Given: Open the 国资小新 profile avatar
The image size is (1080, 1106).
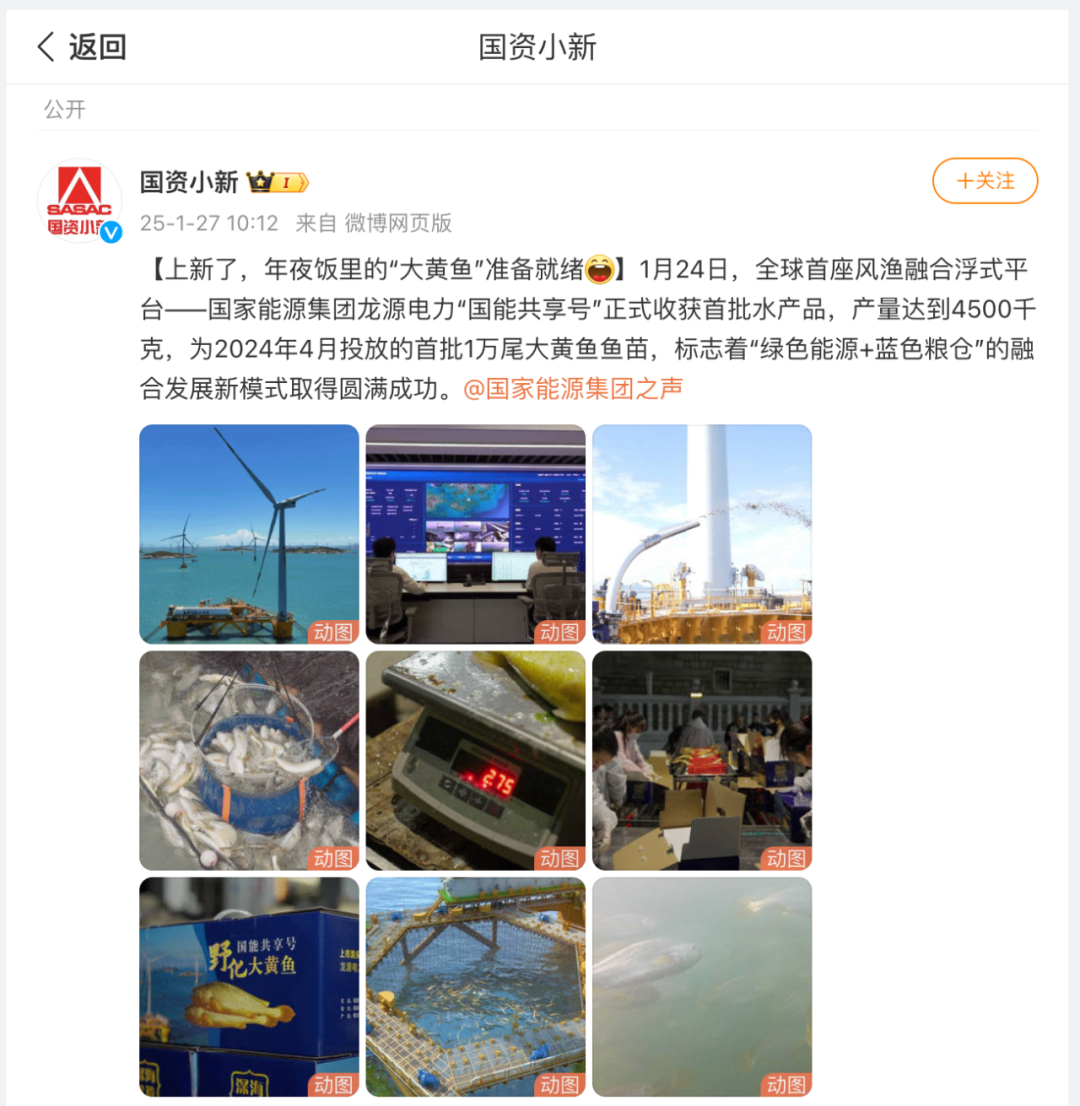Looking at the screenshot, I should (80, 201).
